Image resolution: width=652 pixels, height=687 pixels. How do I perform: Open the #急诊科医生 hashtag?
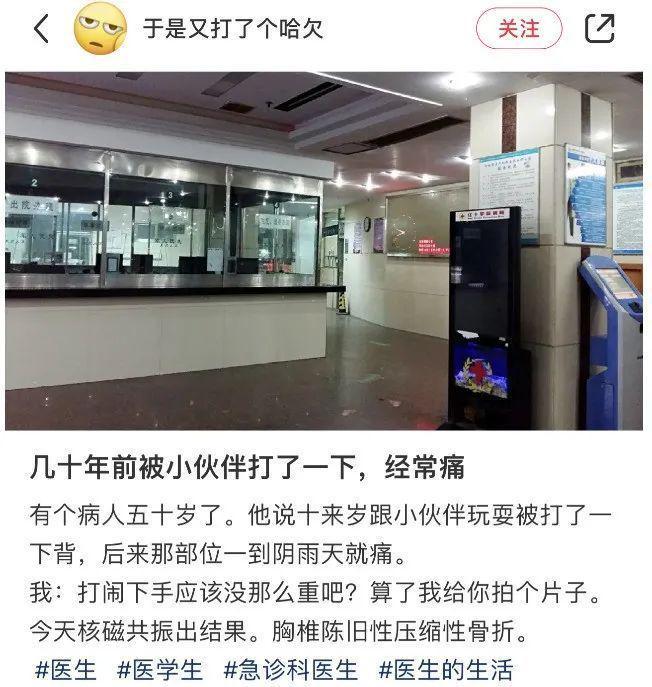(289, 668)
